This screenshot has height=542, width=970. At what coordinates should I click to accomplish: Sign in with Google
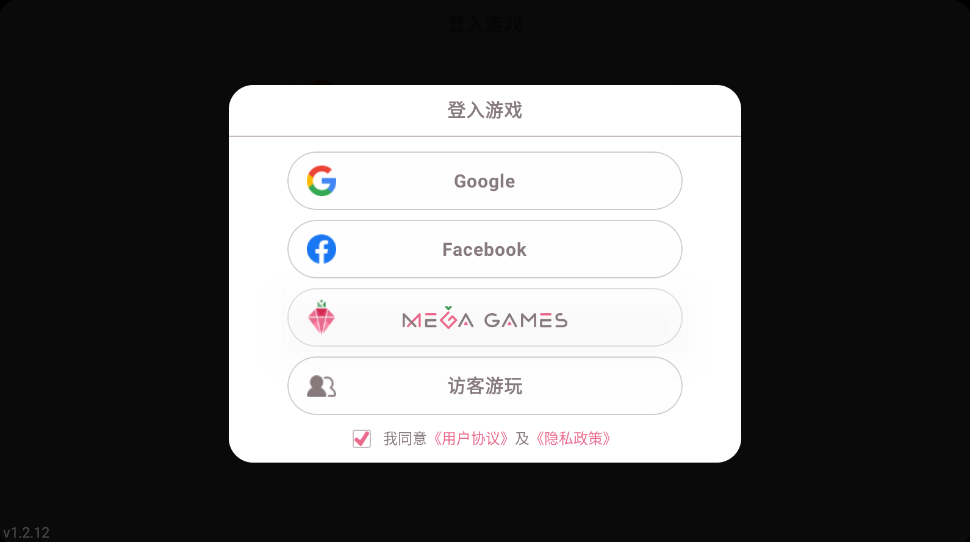click(484, 181)
